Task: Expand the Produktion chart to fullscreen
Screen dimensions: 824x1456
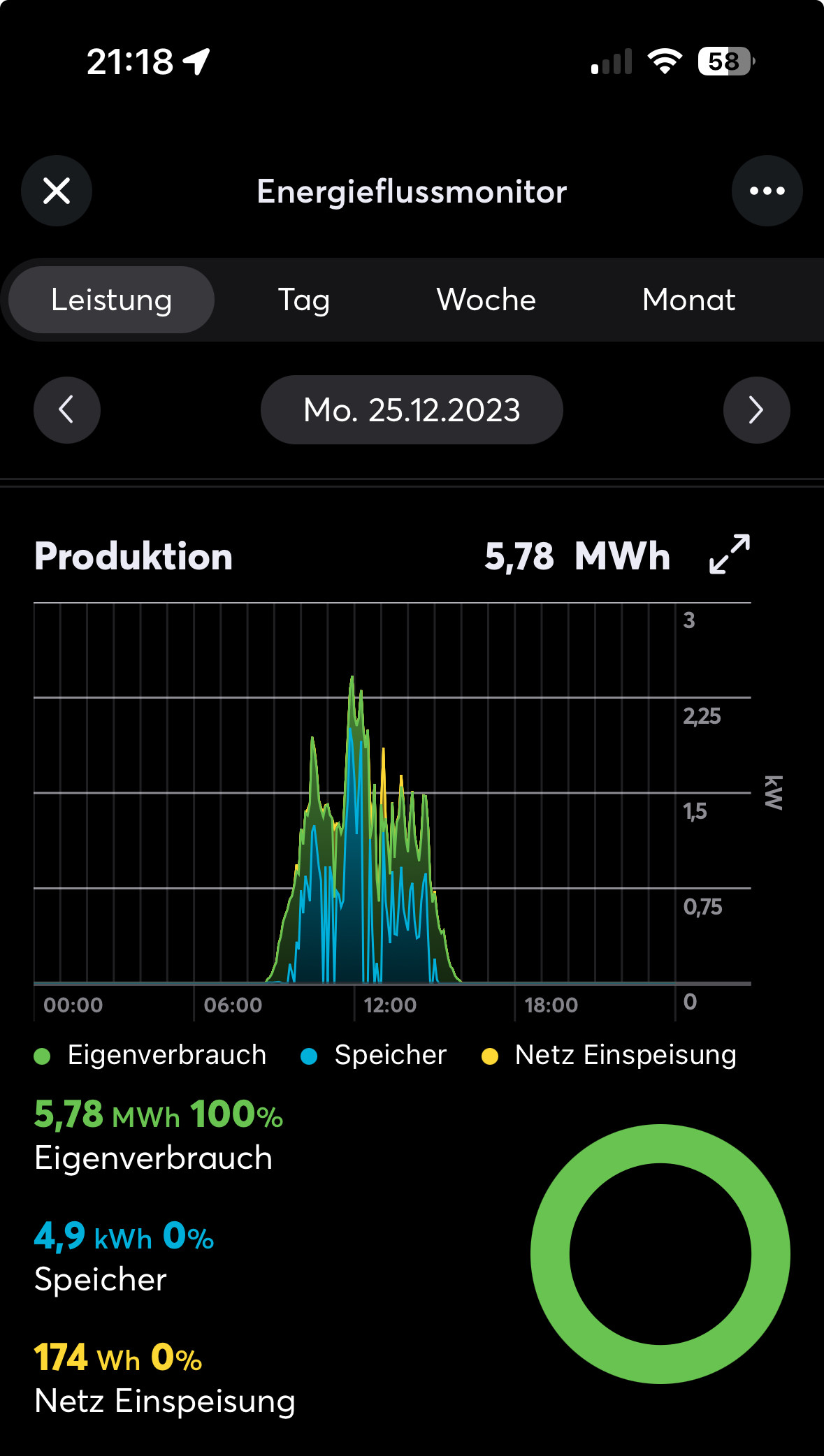Action: pos(730,555)
